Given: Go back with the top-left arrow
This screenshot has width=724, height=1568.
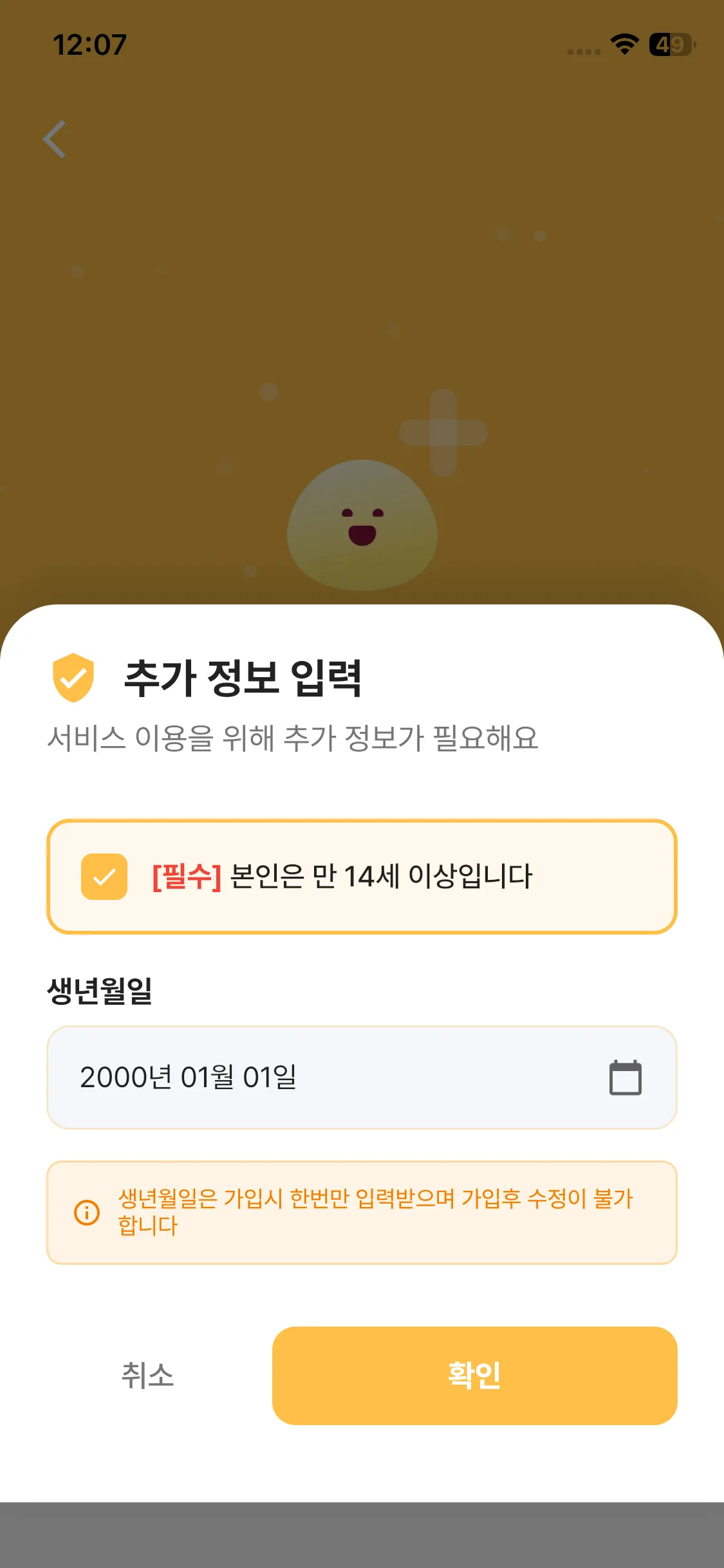Looking at the screenshot, I should [55, 139].
